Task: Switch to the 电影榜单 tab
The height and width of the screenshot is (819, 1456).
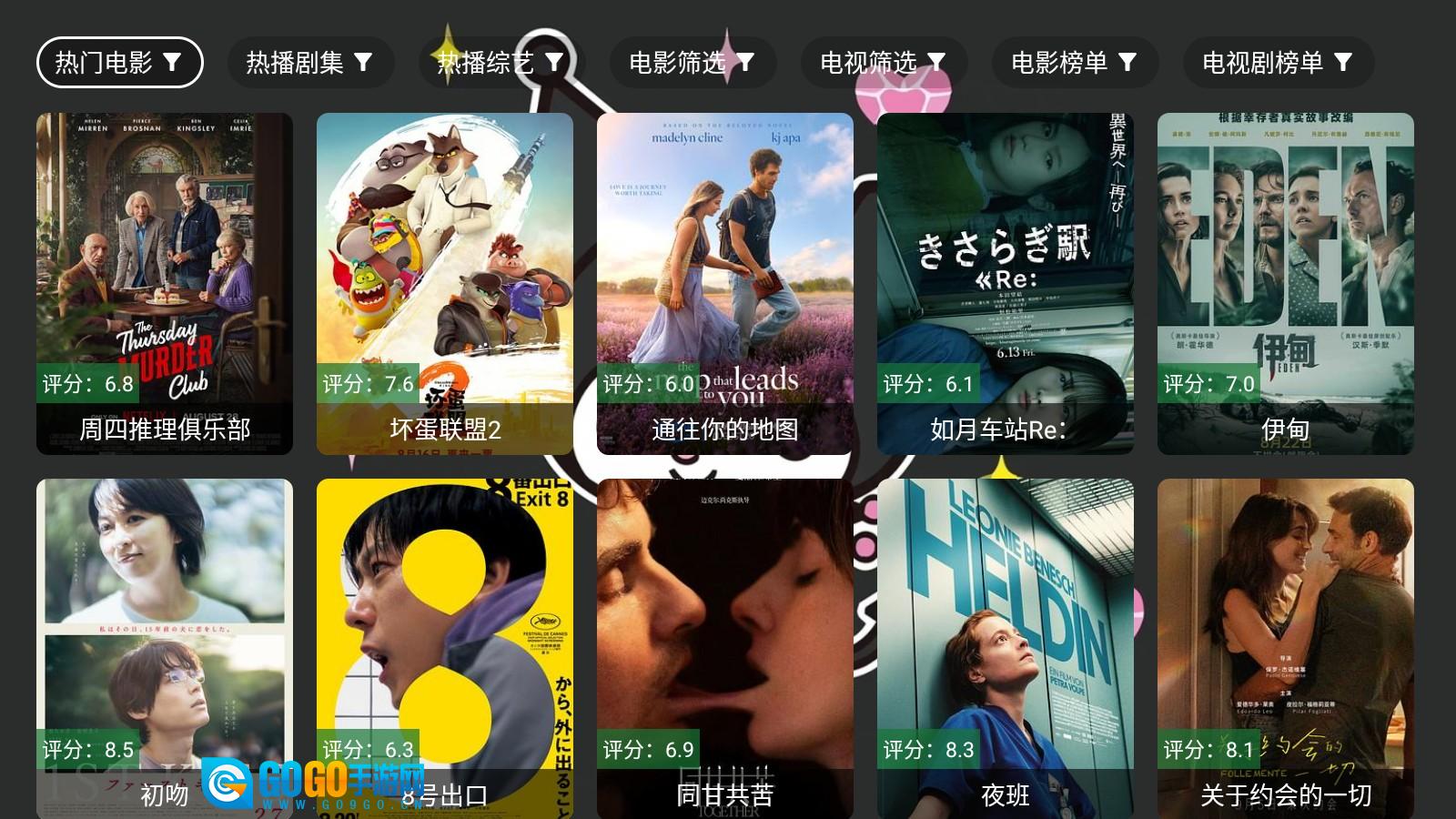Action: tap(1075, 62)
